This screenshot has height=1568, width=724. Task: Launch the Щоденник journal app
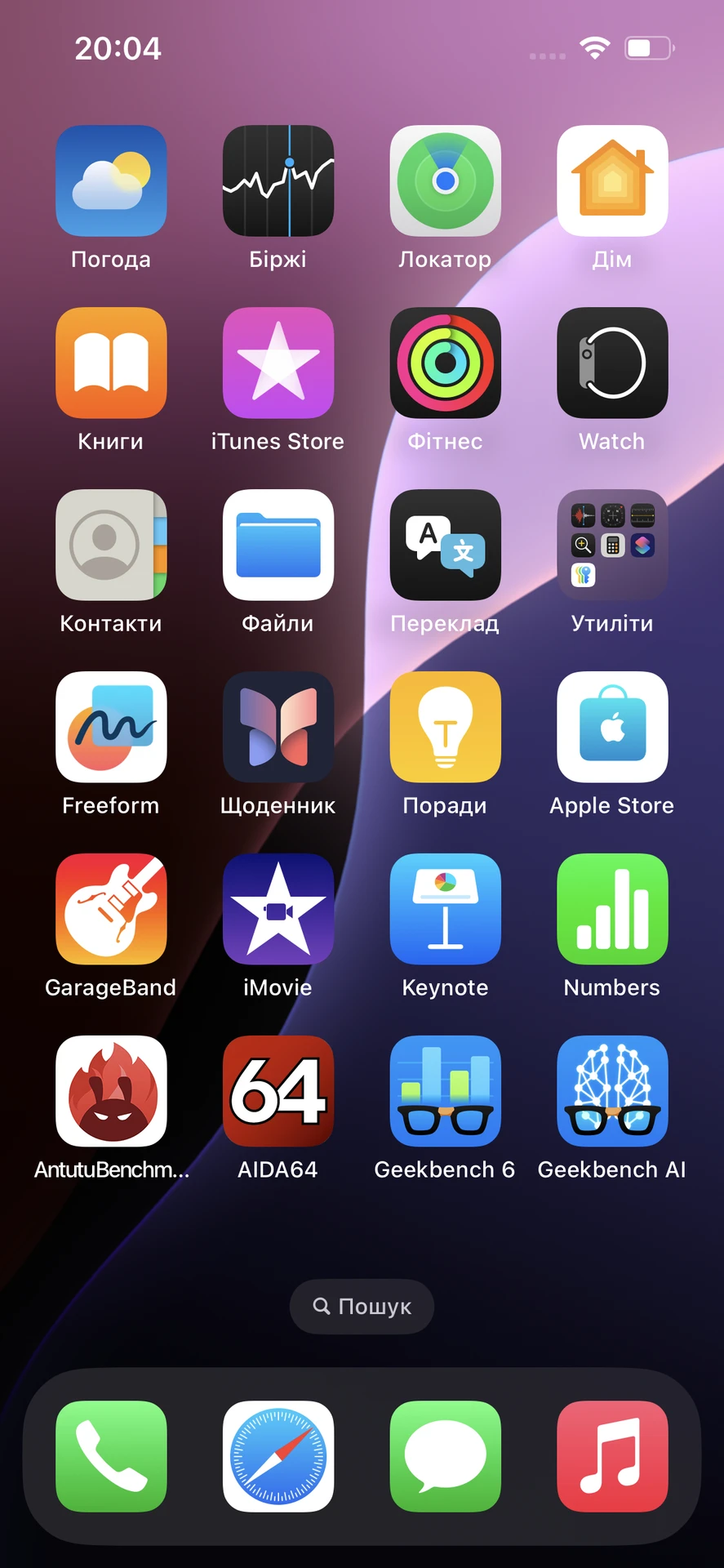click(278, 727)
